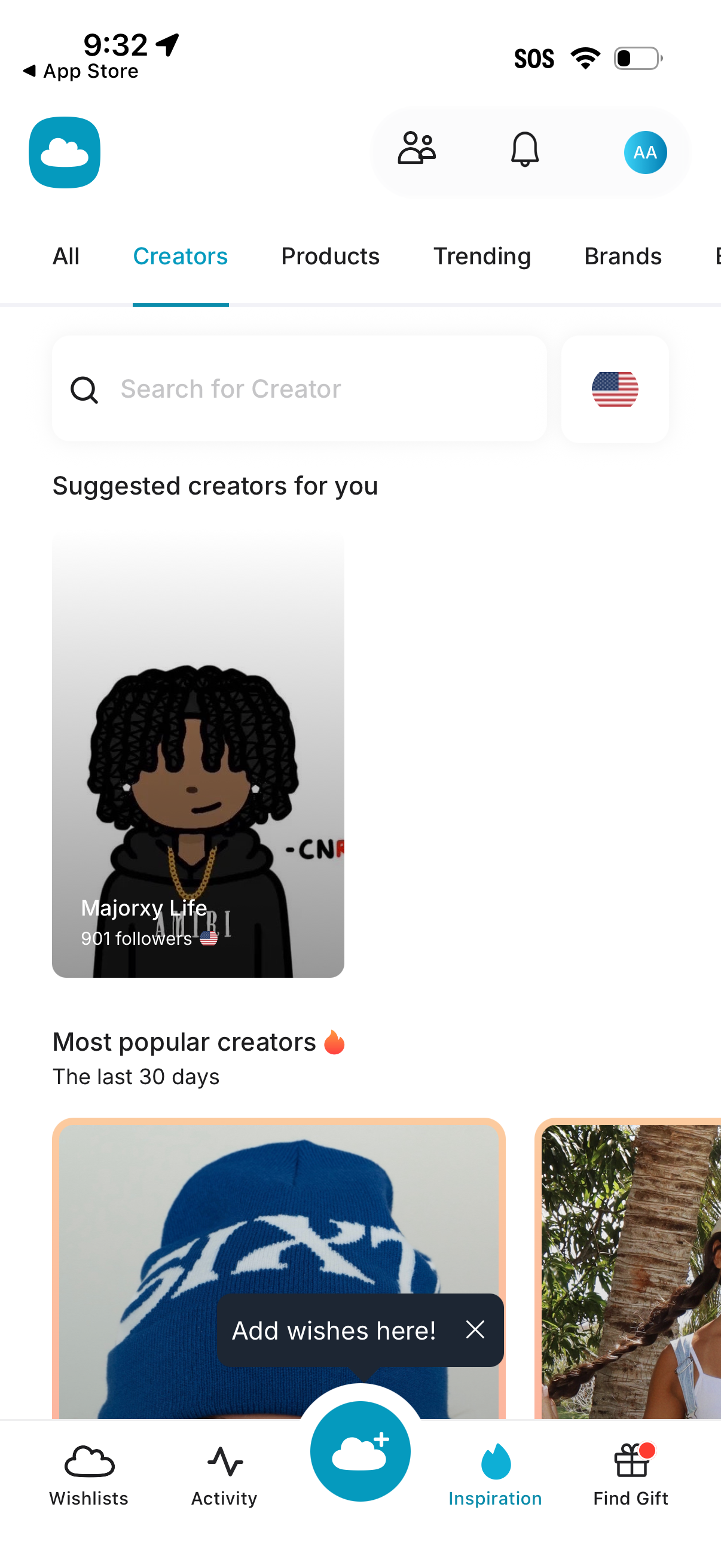Open the US flag country selector
This screenshot has width=721, height=1568.
click(x=615, y=389)
